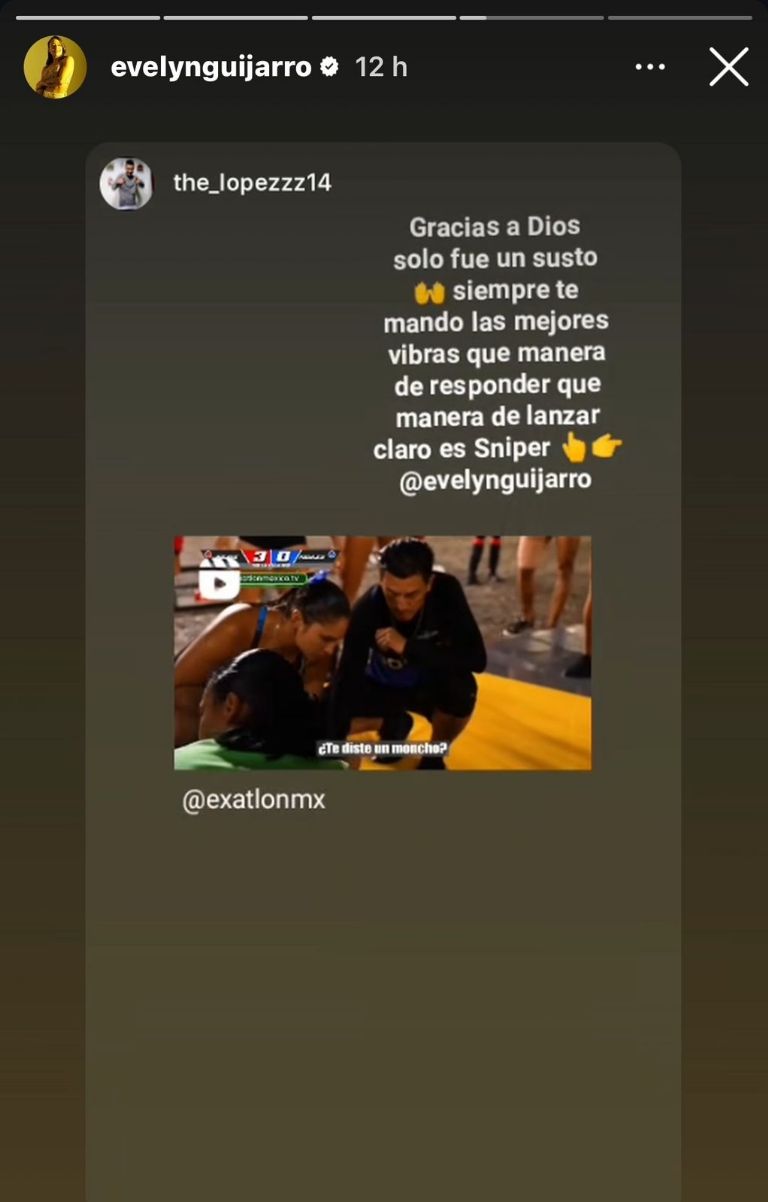
Task: Open the reshared post by the_lopezzz14
Action: (x=382, y=652)
